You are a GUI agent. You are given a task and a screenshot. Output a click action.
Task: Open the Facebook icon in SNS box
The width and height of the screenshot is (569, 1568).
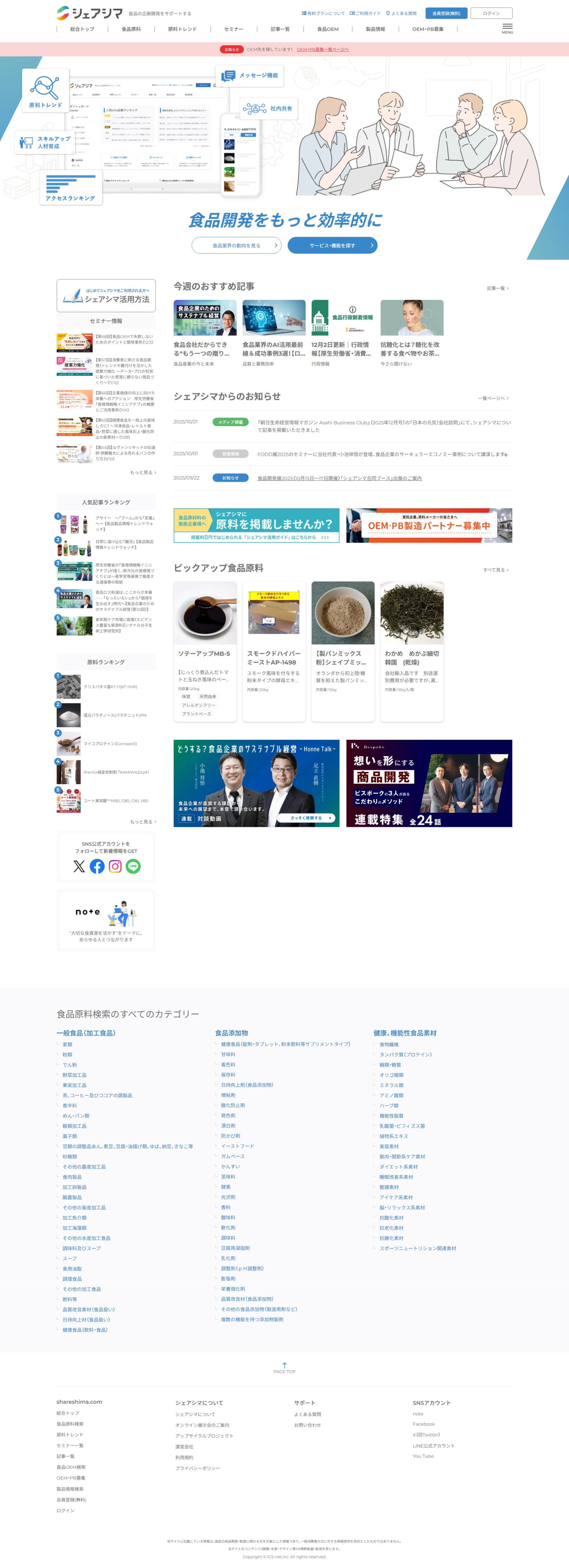(x=97, y=866)
